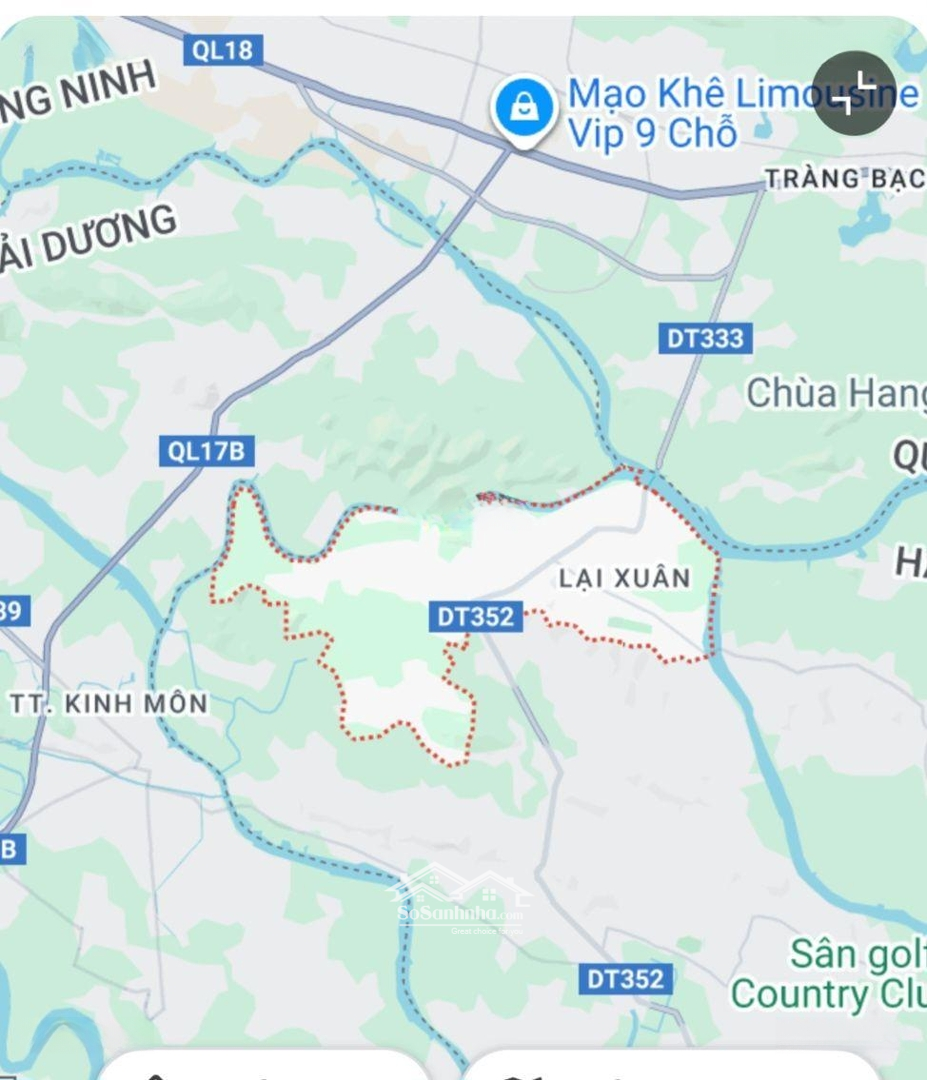This screenshot has width=927, height=1080.
Task: Select the QL17B route shield
Action: click(x=208, y=450)
